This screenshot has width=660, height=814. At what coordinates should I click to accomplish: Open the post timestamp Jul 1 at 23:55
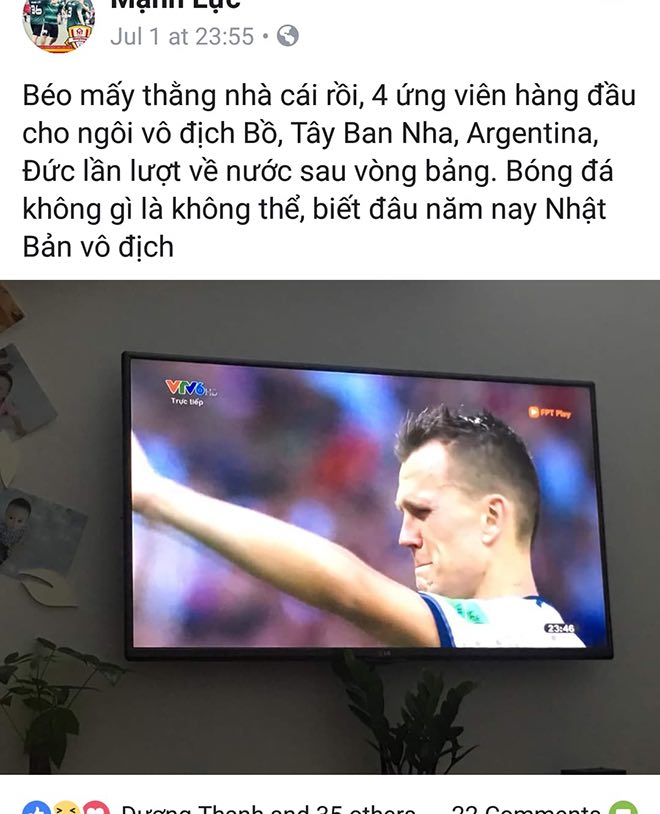click(182, 37)
